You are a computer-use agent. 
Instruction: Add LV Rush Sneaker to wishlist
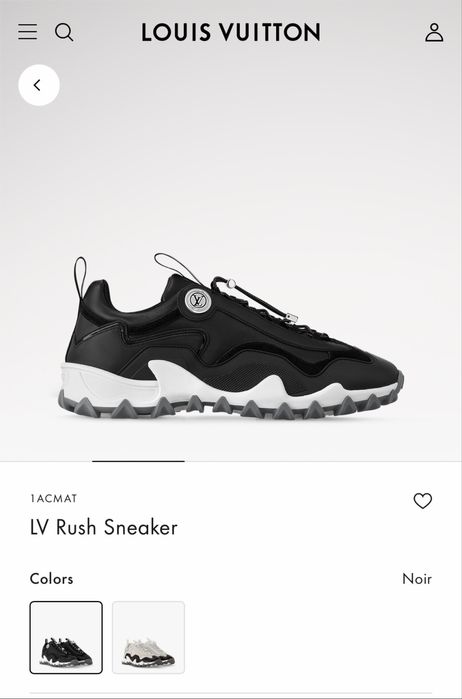423,501
